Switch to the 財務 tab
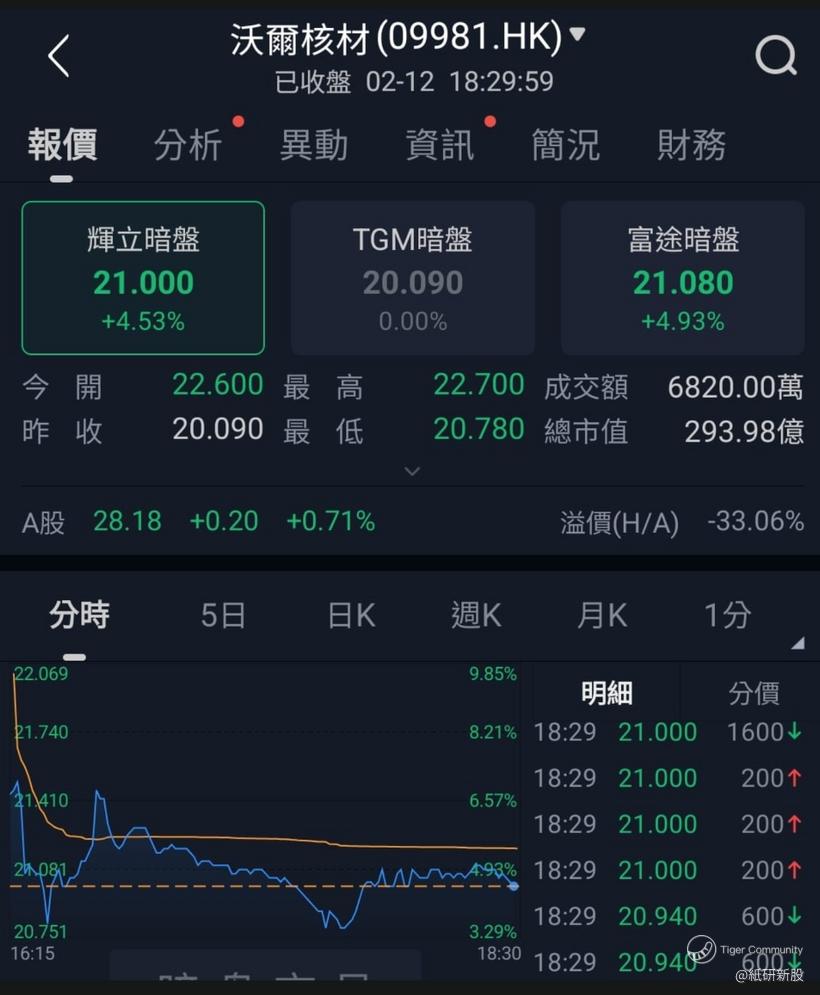The height and width of the screenshot is (995, 820). 691,145
